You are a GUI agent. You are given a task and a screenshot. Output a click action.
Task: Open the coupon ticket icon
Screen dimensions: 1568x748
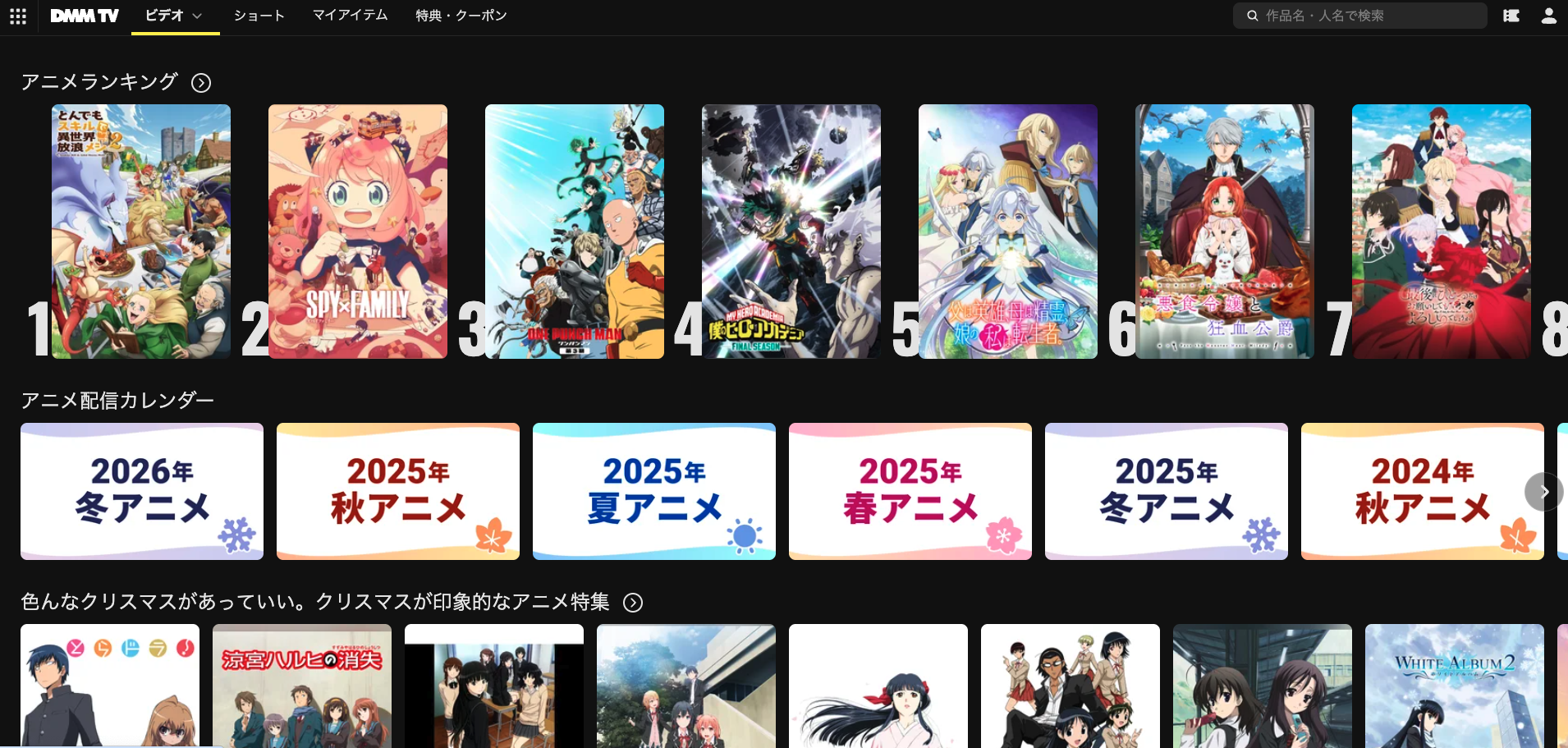click(x=1511, y=16)
